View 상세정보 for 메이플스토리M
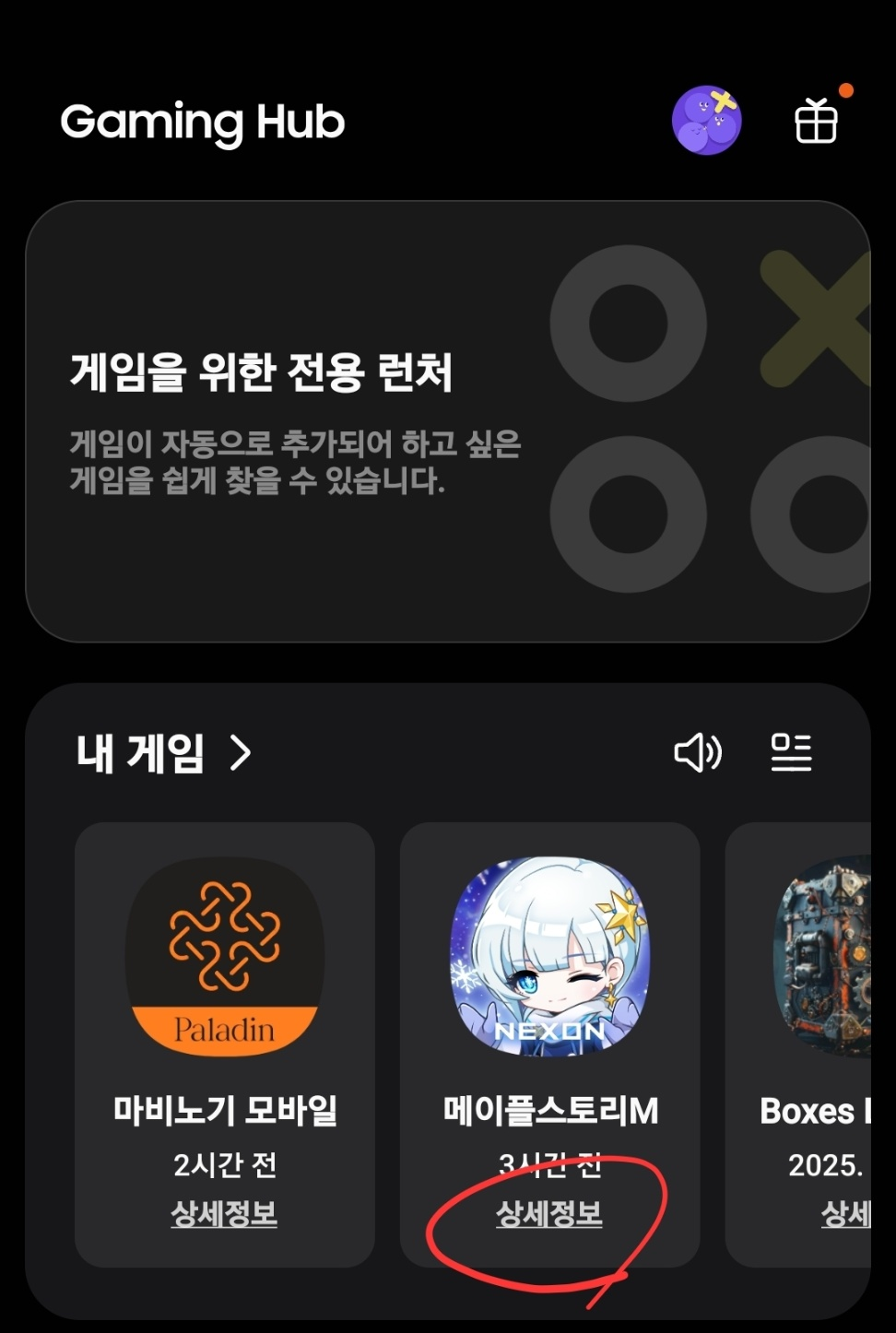Viewport: 896px width, 1333px height. click(549, 1213)
